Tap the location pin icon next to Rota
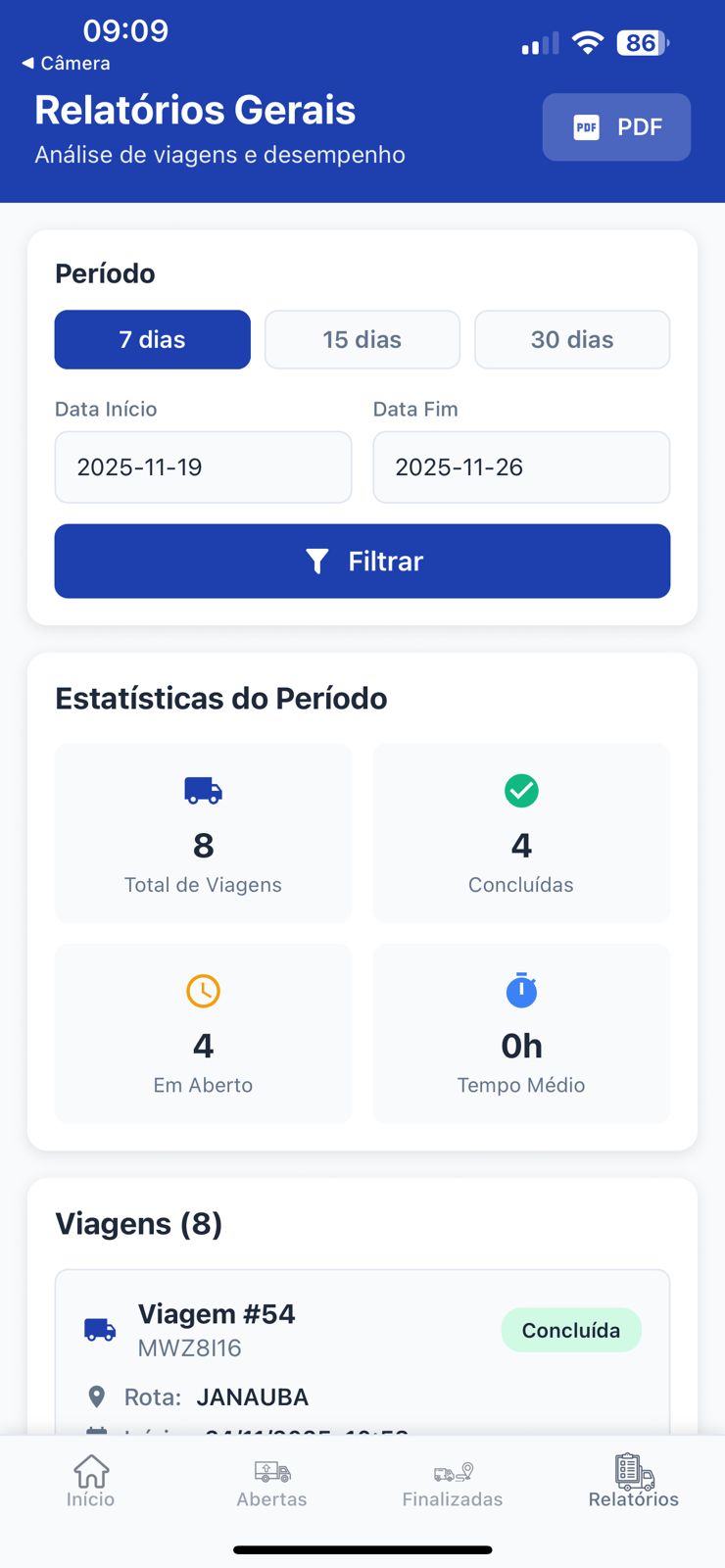The image size is (725, 1568). pos(98,1396)
